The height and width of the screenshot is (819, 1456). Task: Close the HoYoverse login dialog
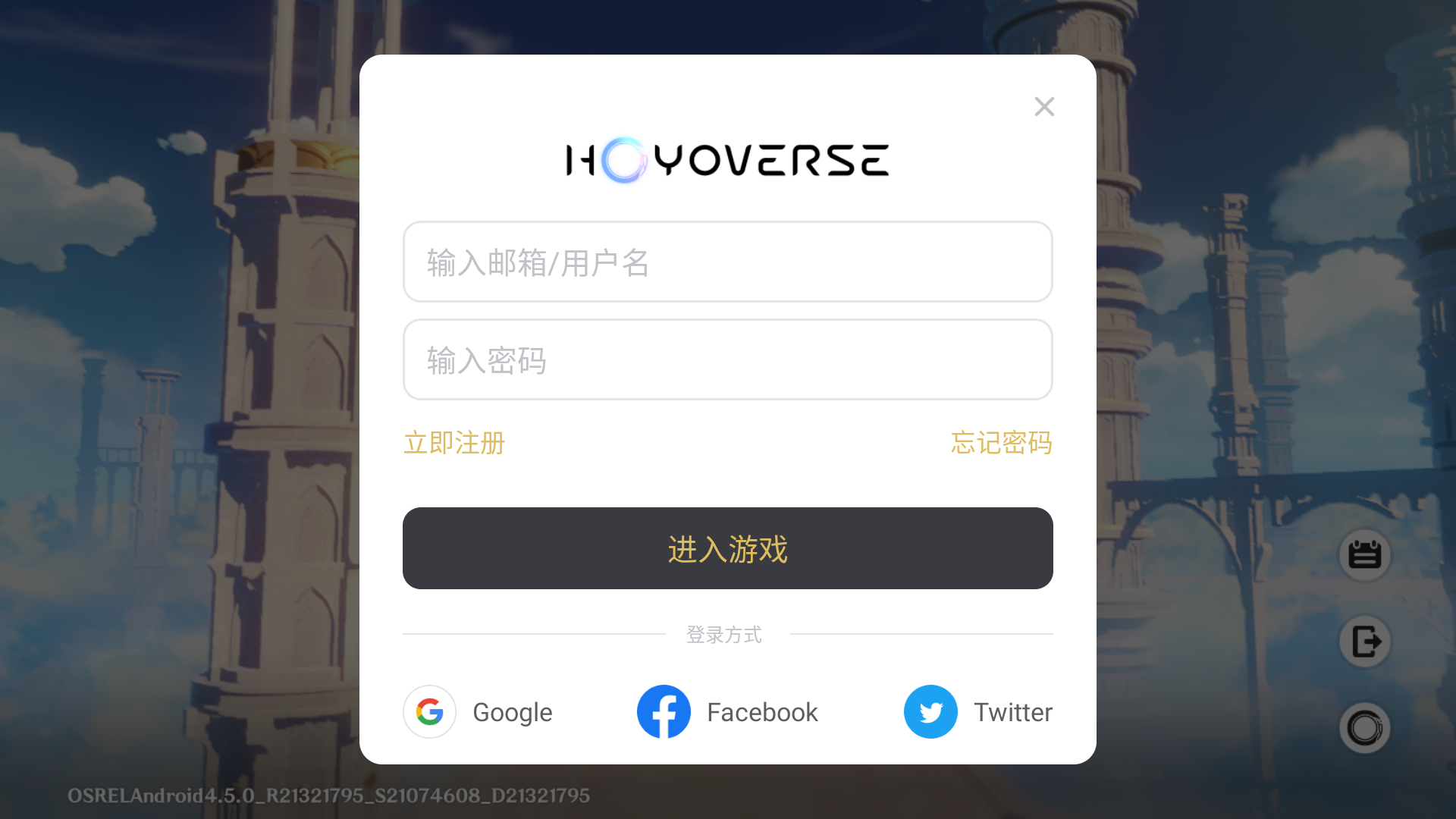click(1044, 107)
